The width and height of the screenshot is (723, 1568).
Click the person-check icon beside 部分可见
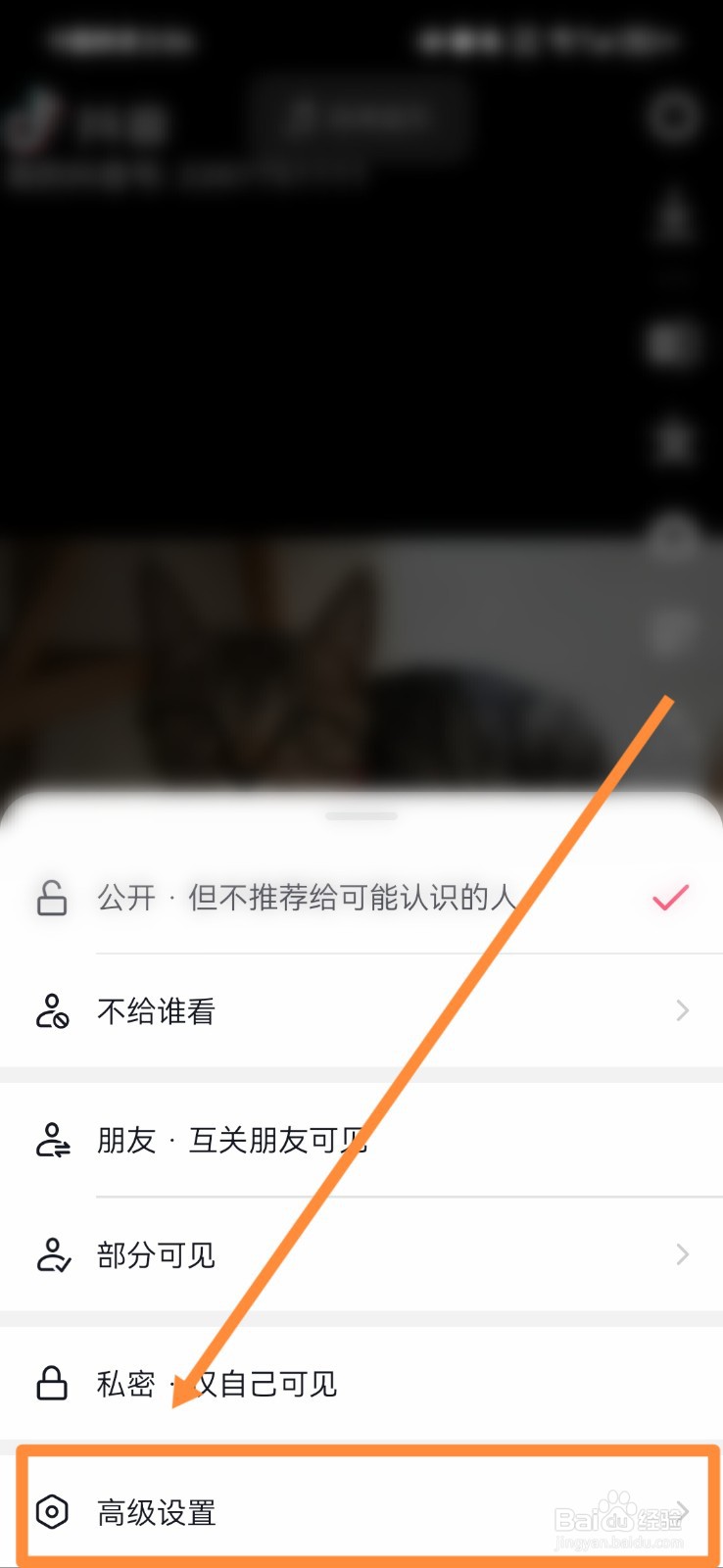click(x=52, y=1254)
